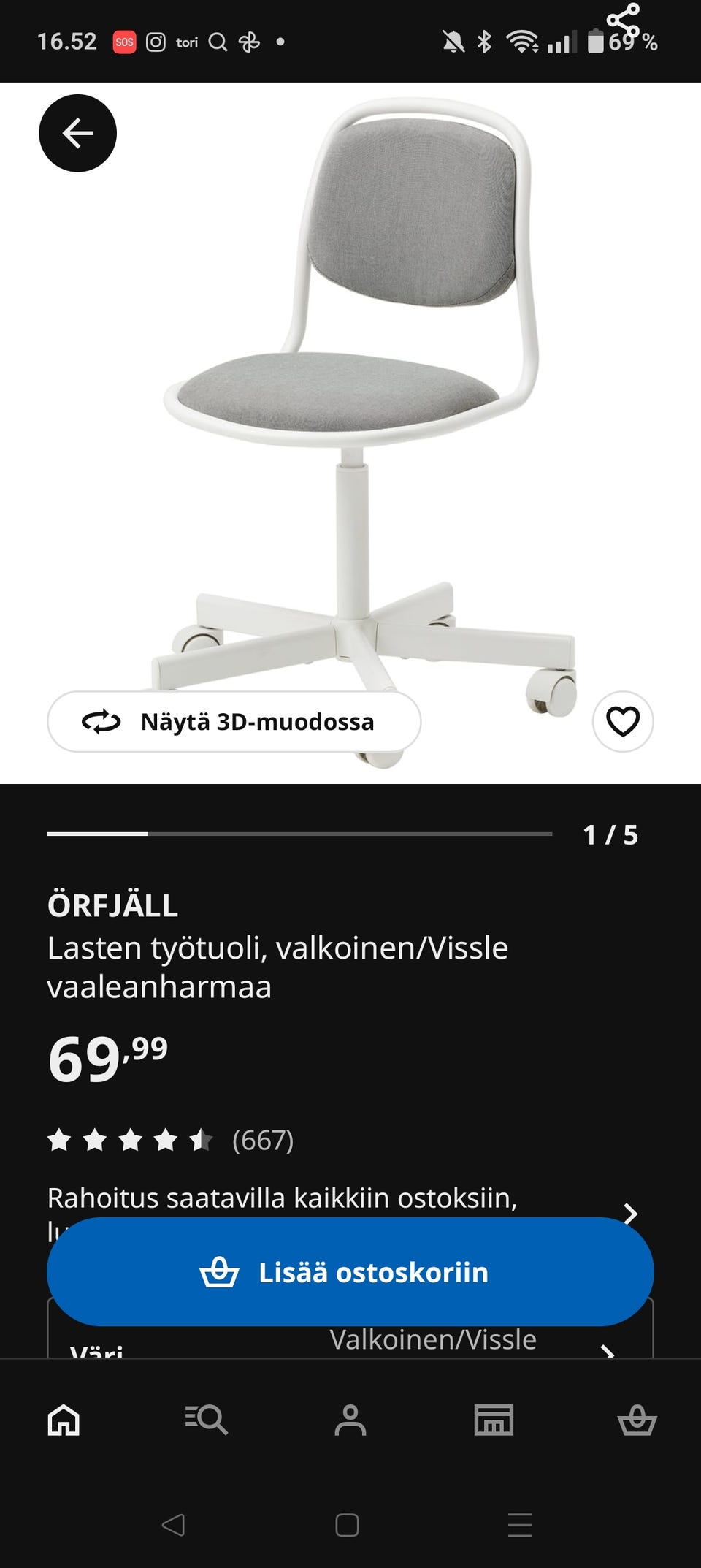The width and height of the screenshot is (701, 1568).
Task: Open the Instagram notification icon in status bar
Action: coord(156,40)
